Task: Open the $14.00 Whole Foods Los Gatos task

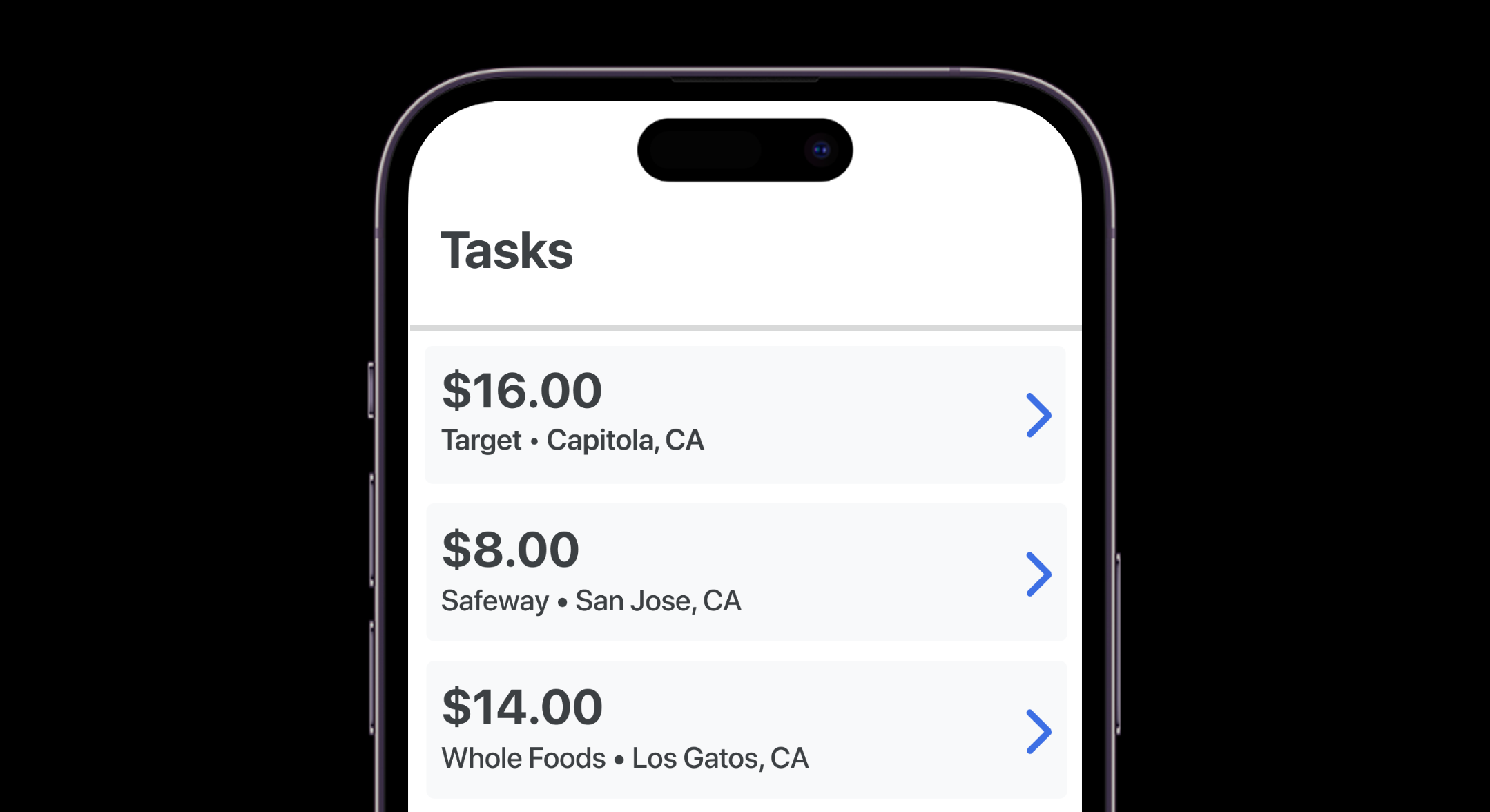Action: (746, 730)
